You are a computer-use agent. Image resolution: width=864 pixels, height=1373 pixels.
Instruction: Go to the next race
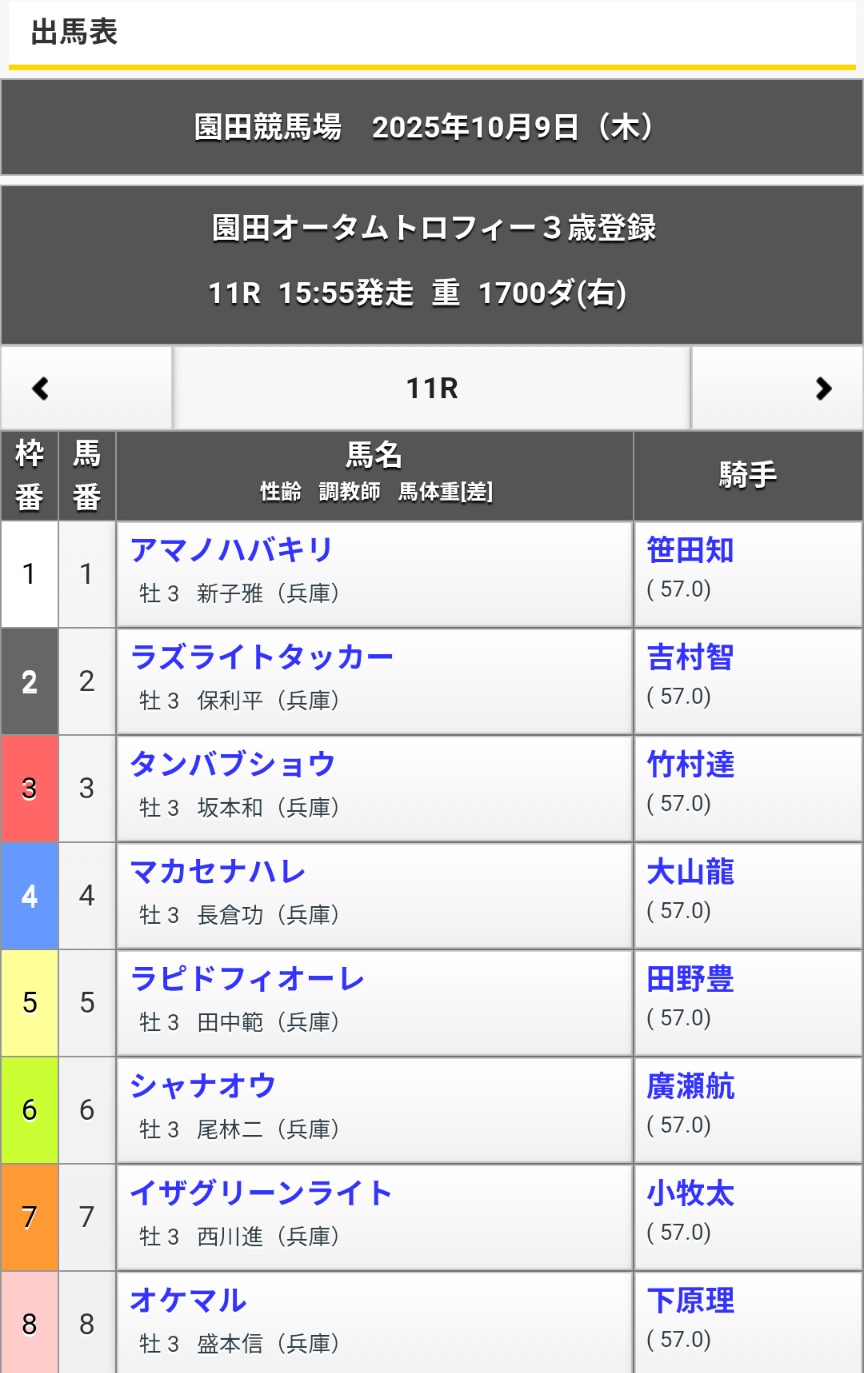pos(823,389)
